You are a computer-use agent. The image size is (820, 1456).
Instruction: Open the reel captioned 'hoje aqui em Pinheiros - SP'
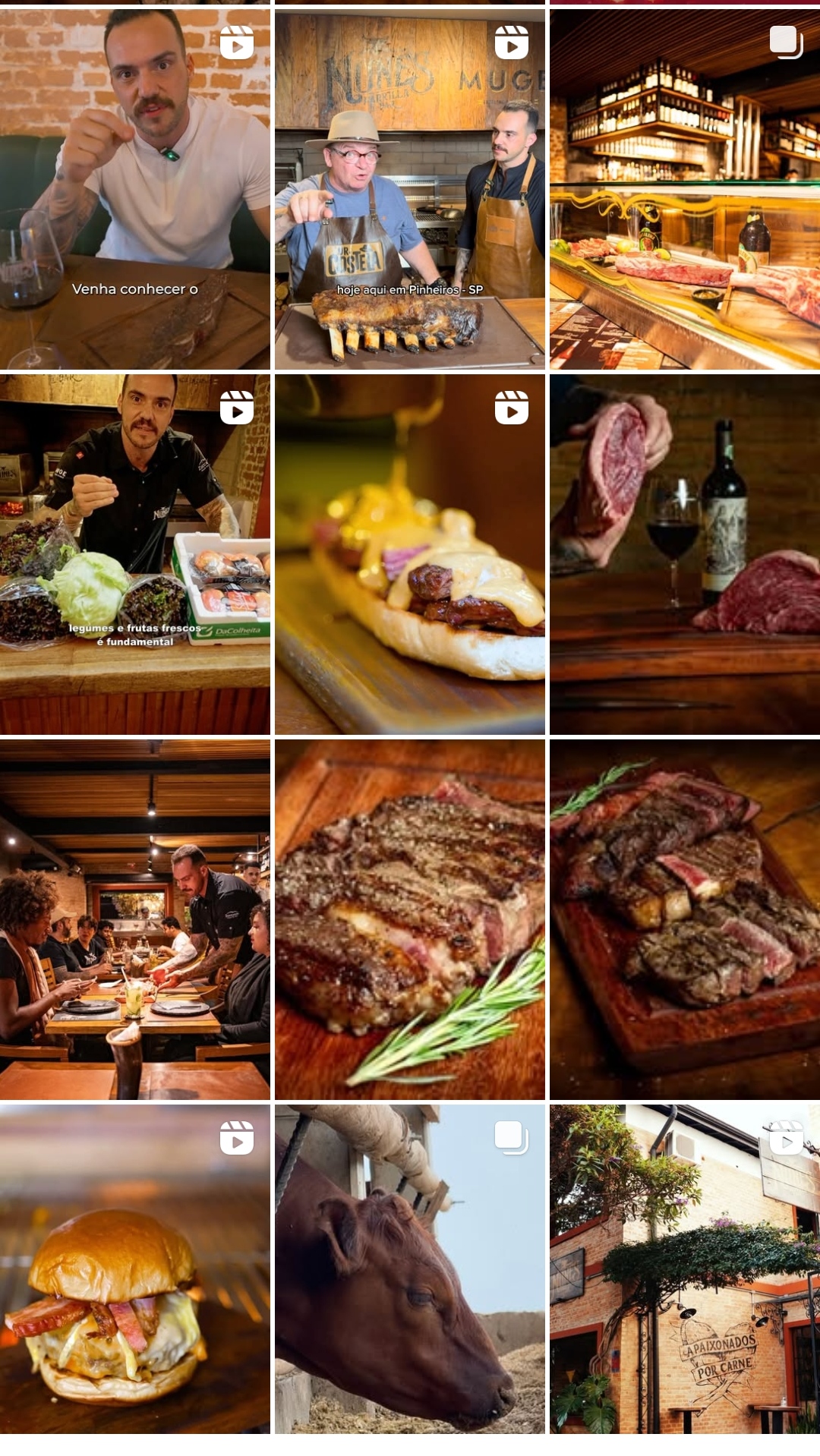[x=410, y=189]
